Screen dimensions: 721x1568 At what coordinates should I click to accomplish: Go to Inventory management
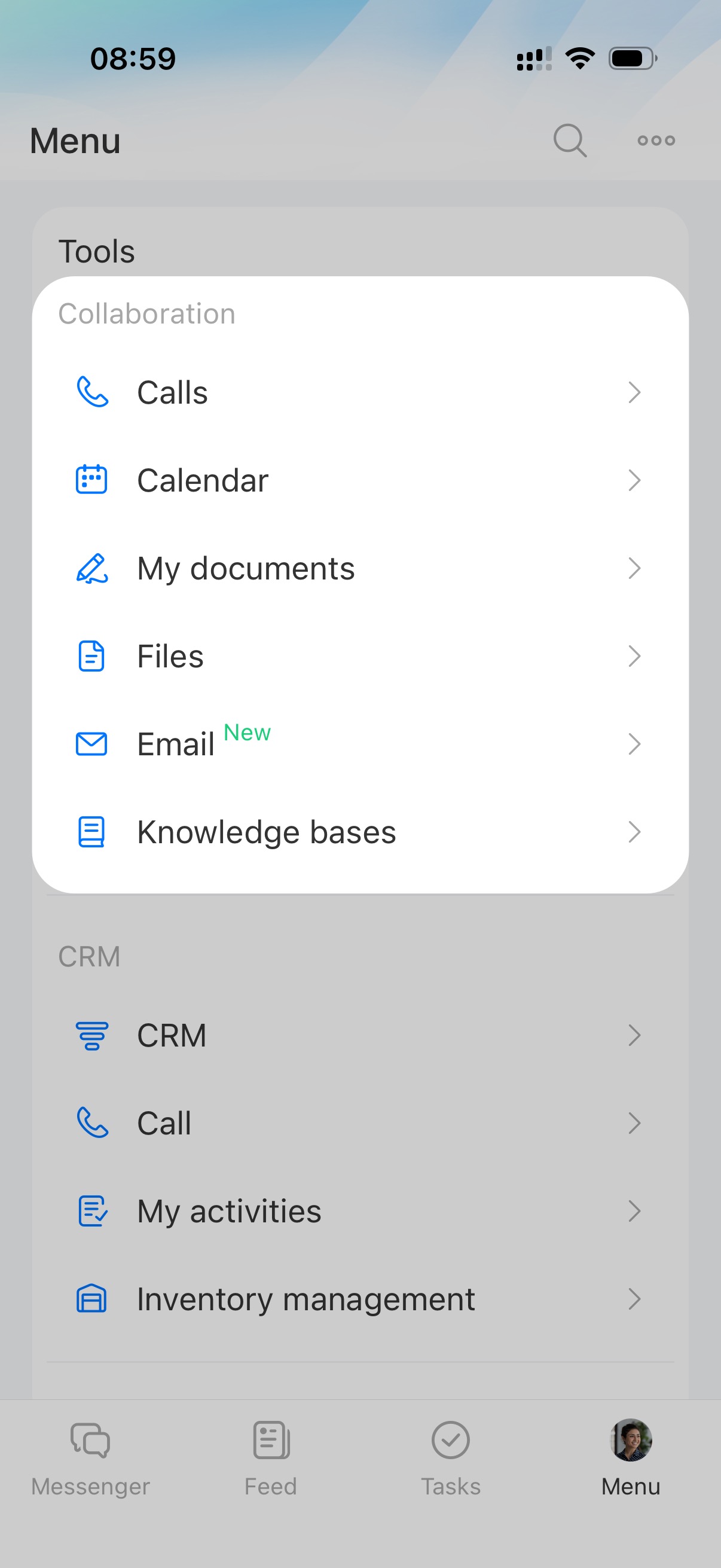point(359,1299)
